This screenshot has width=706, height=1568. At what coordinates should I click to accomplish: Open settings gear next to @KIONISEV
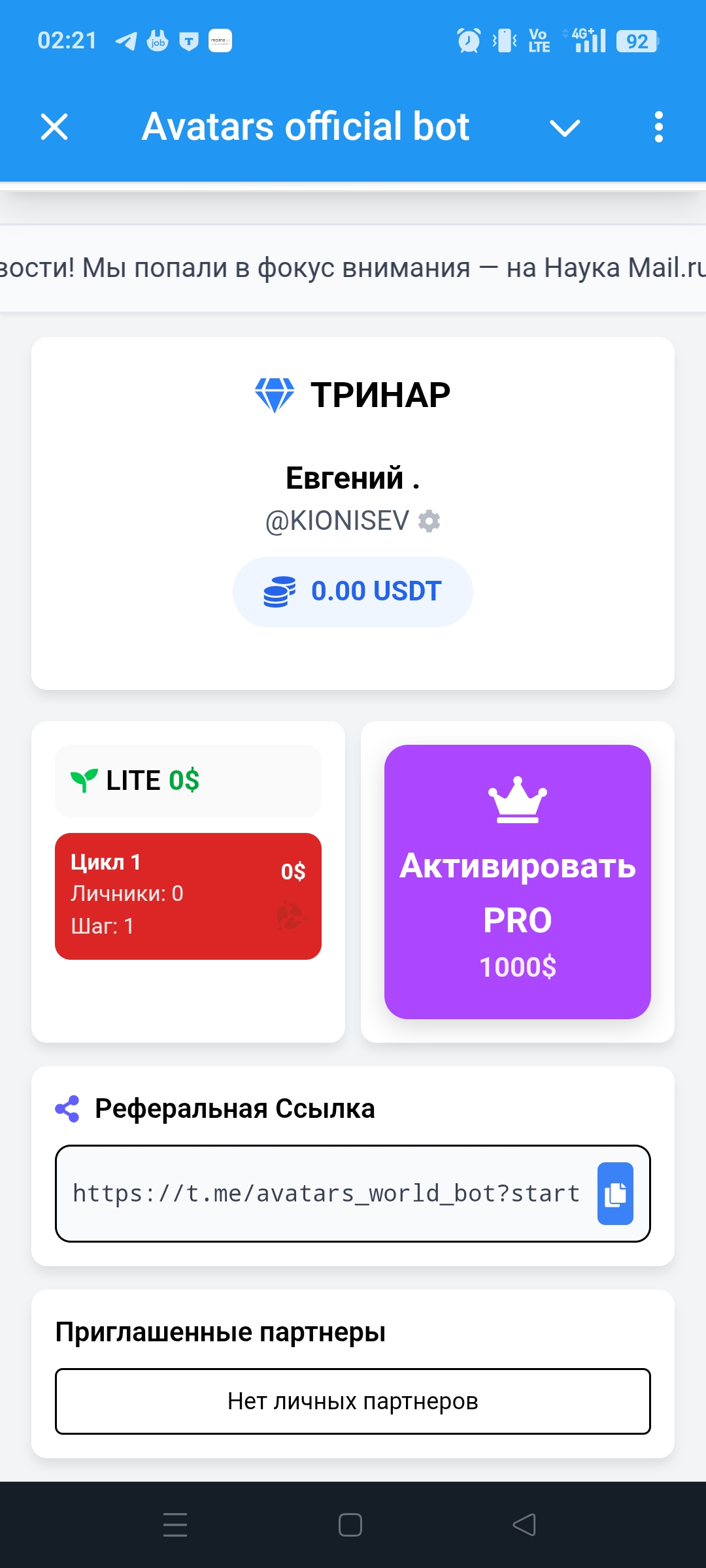pyautogui.click(x=429, y=521)
